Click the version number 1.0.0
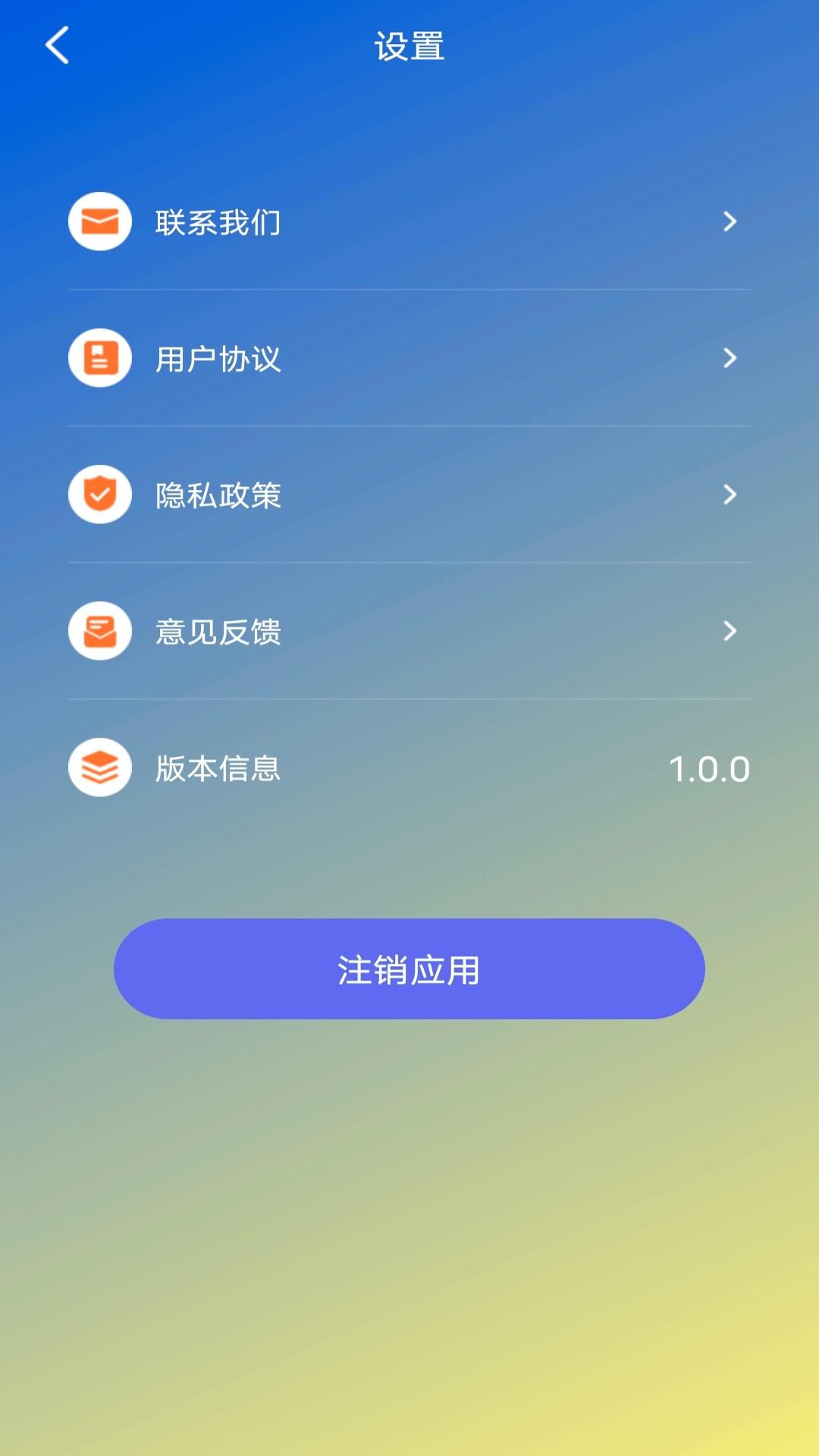The width and height of the screenshot is (819, 1456). 711,768
